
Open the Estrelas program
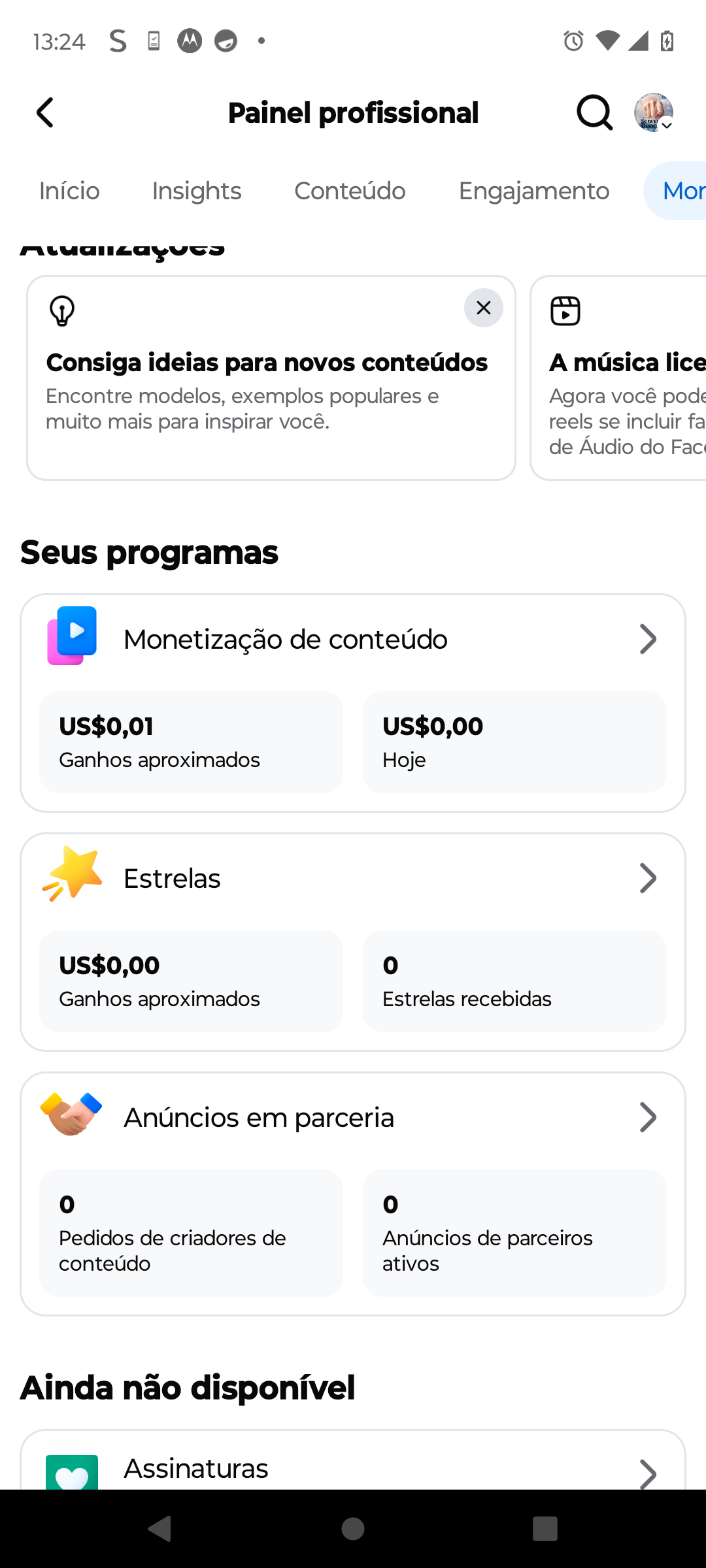click(x=353, y=879)
